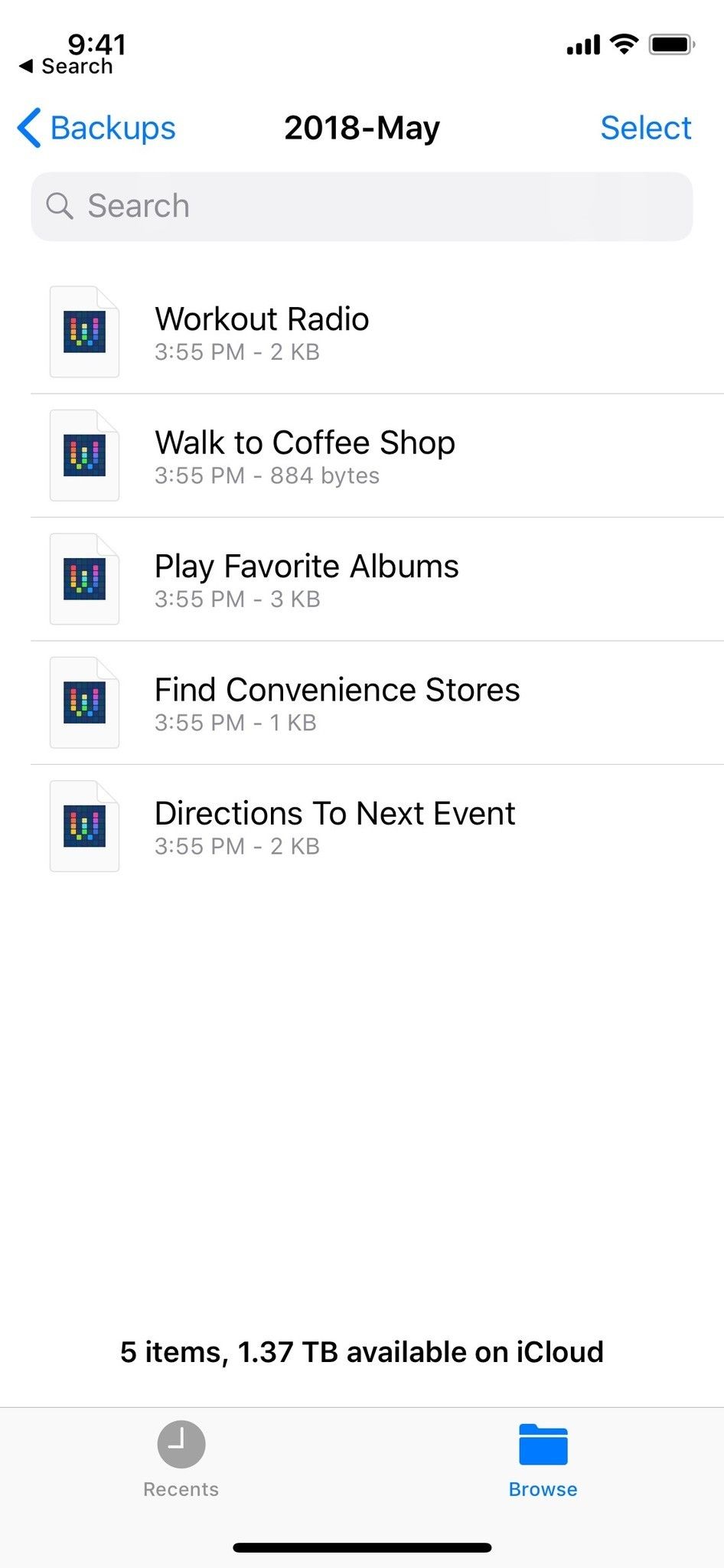
Task: Switch to the Browse tab
Action: pyautogui.click(x=543, y=1459)
